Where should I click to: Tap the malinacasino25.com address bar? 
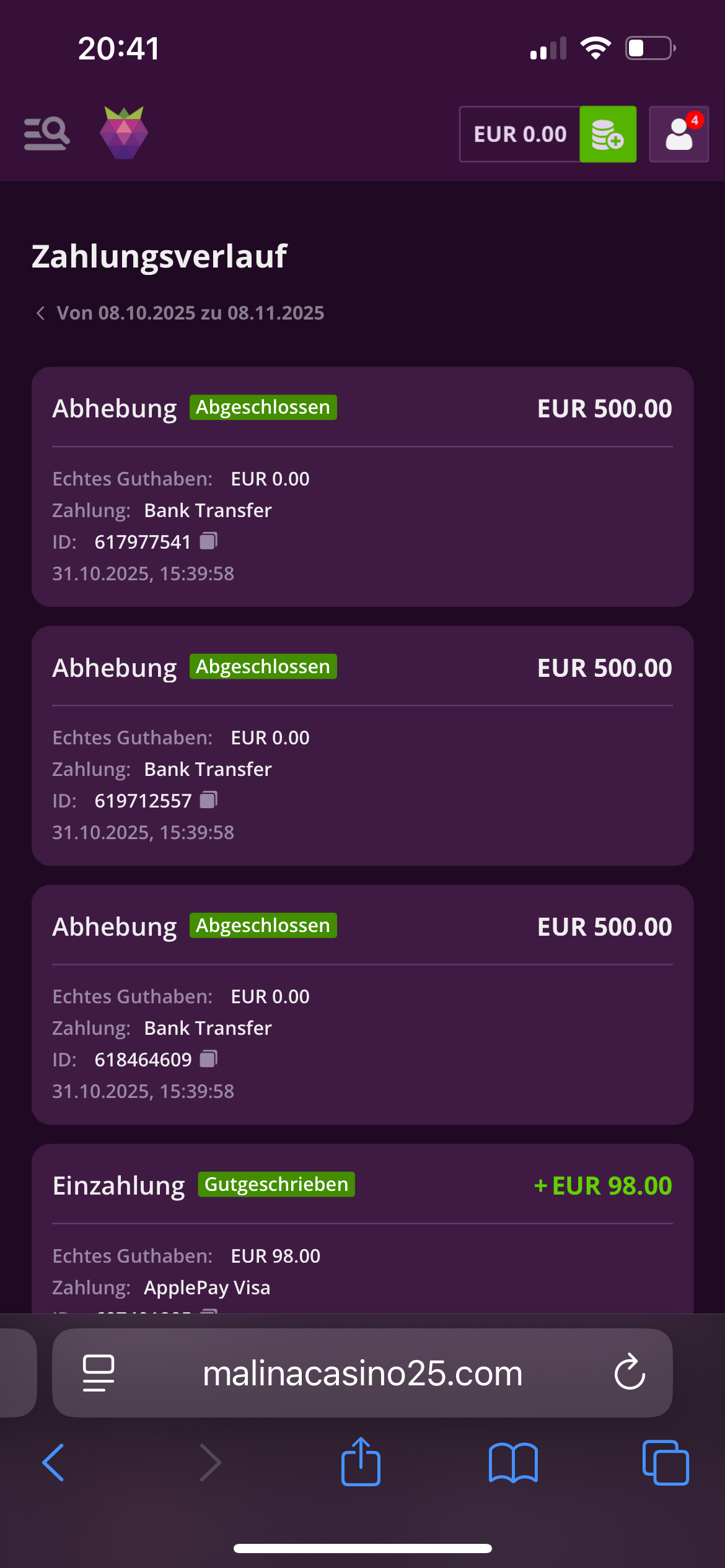point(362,1373)
